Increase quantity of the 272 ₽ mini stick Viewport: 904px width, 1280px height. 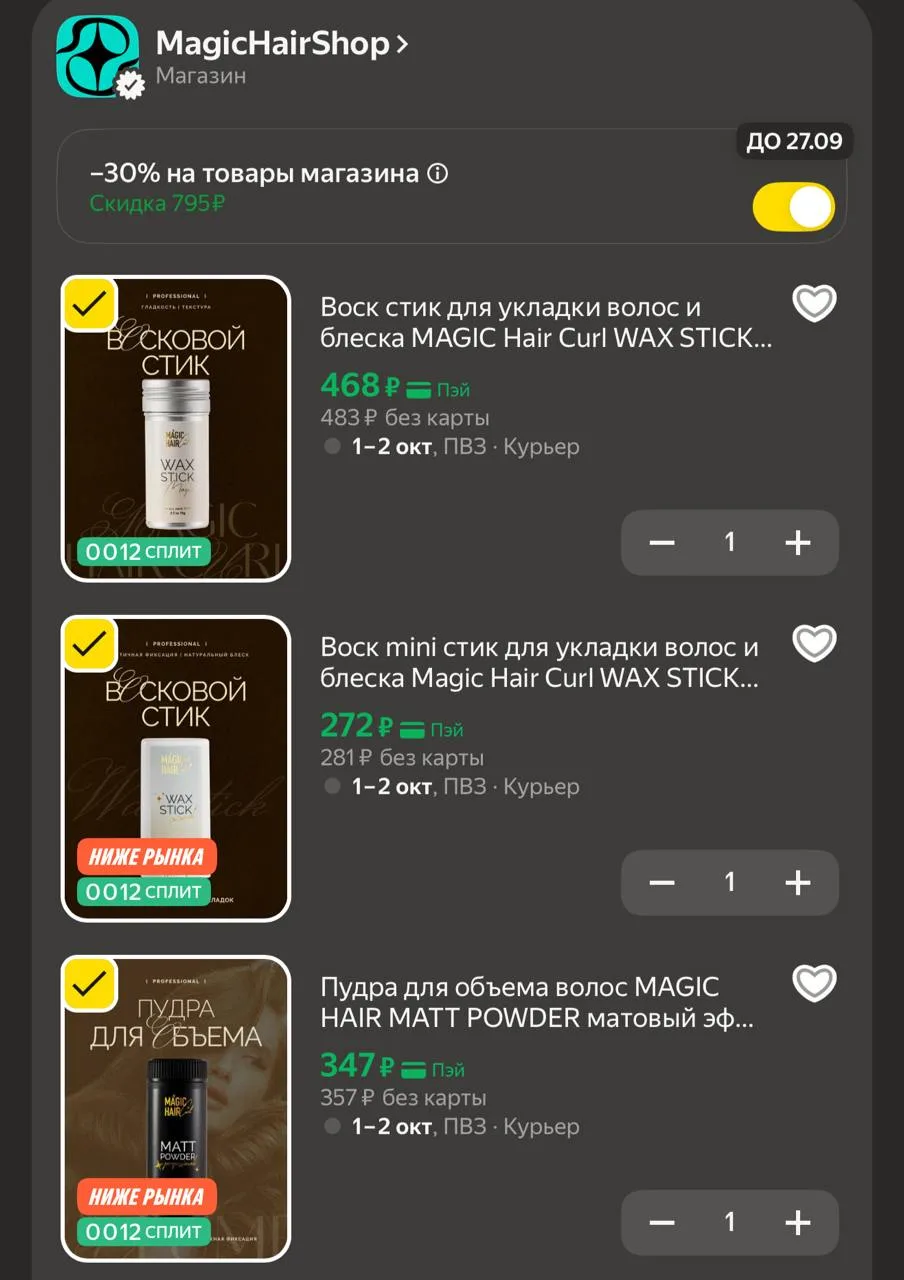[x=797, y=882]
